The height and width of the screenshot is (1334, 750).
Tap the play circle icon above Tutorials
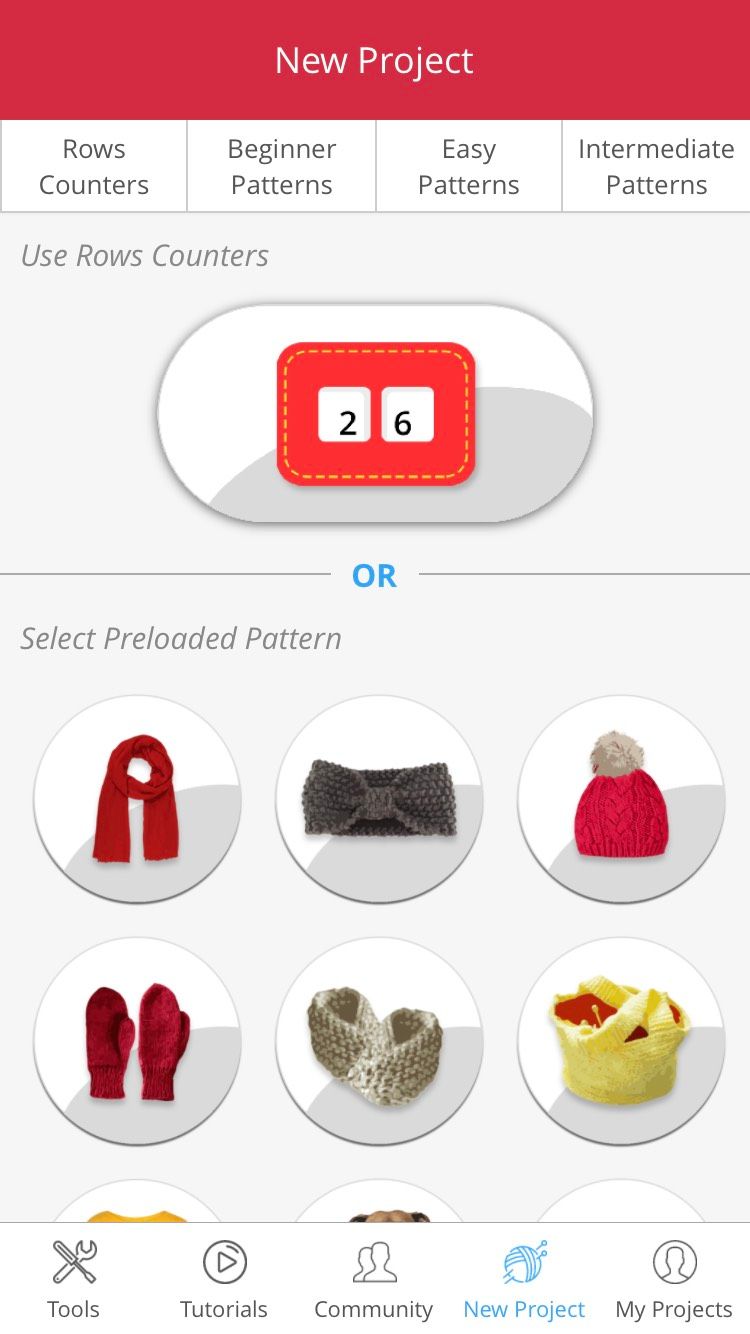224,1262
